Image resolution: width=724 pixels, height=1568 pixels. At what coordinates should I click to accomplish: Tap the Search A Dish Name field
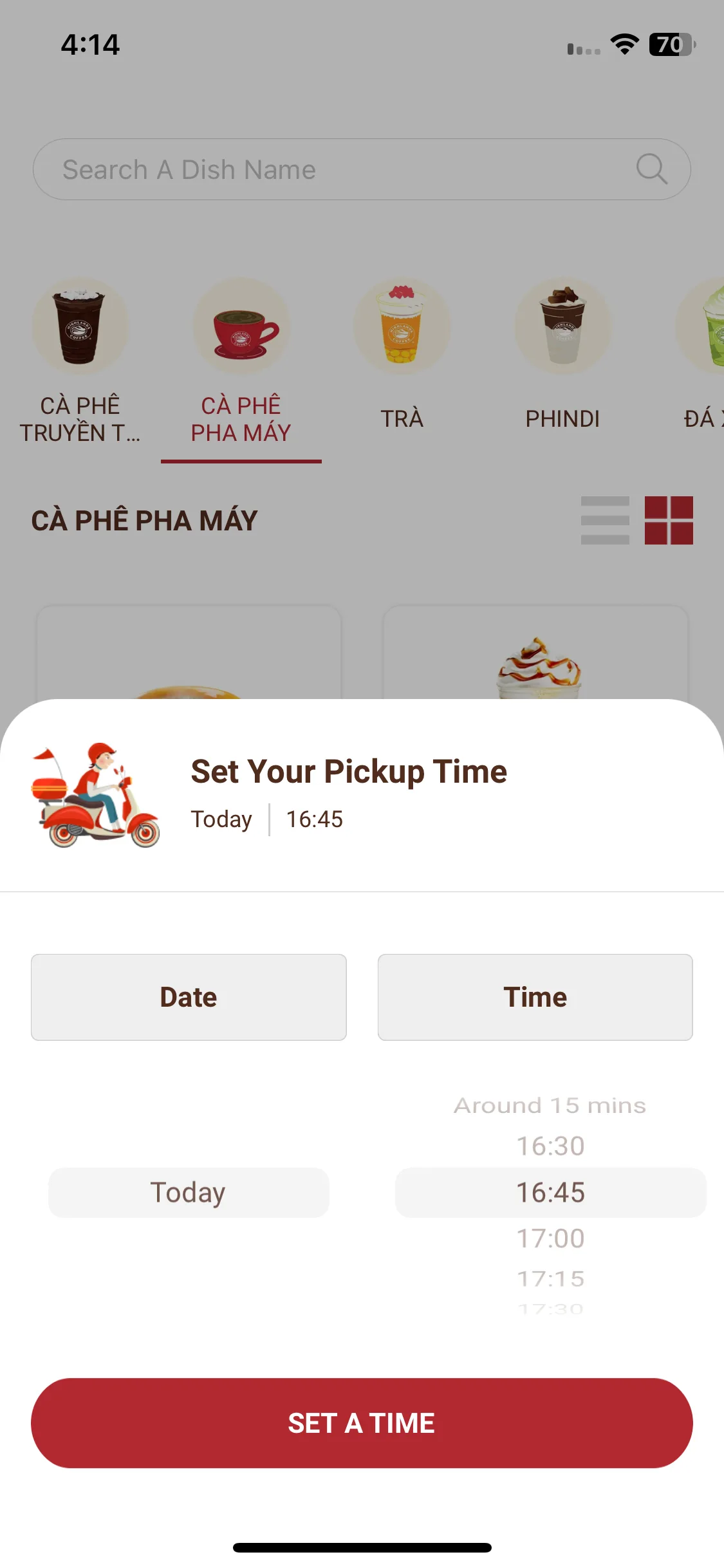(x=348, y=170)
